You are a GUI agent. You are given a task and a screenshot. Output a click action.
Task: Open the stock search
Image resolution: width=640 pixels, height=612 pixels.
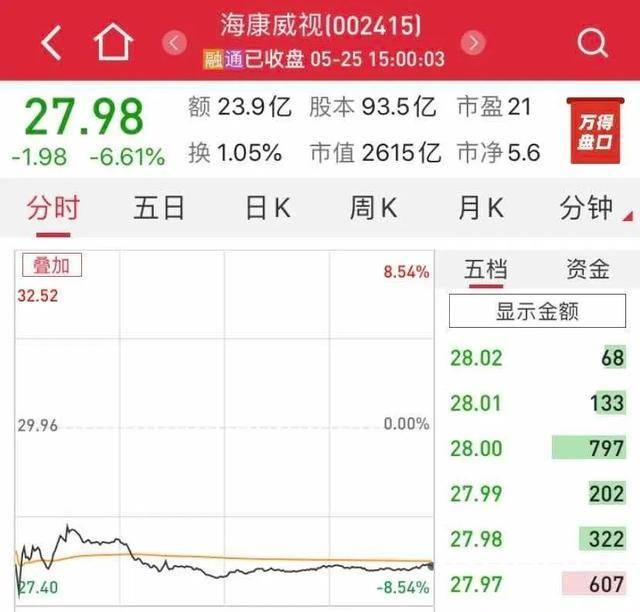pos(592,42)
